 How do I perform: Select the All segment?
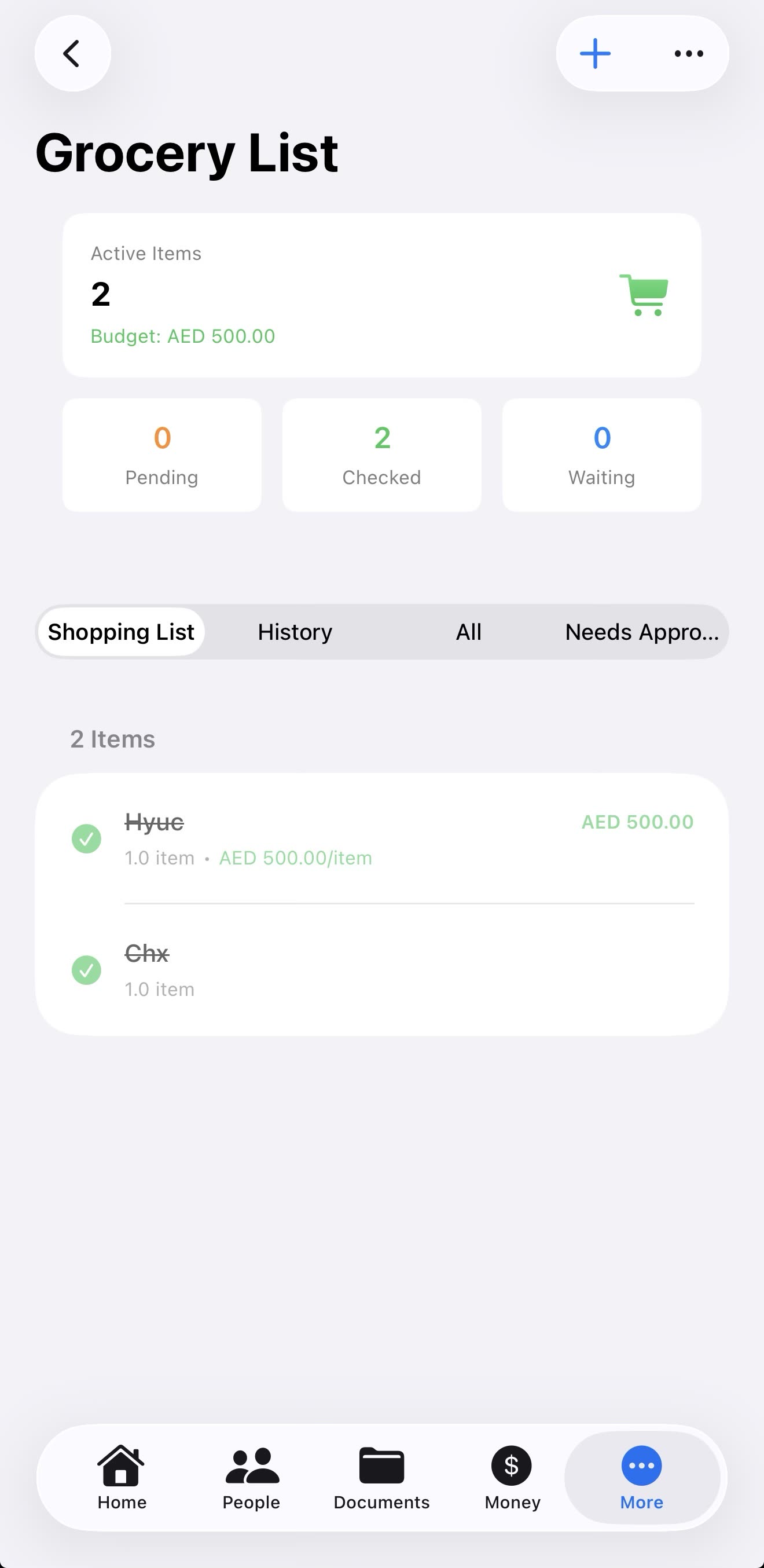[x=468, y=632]
